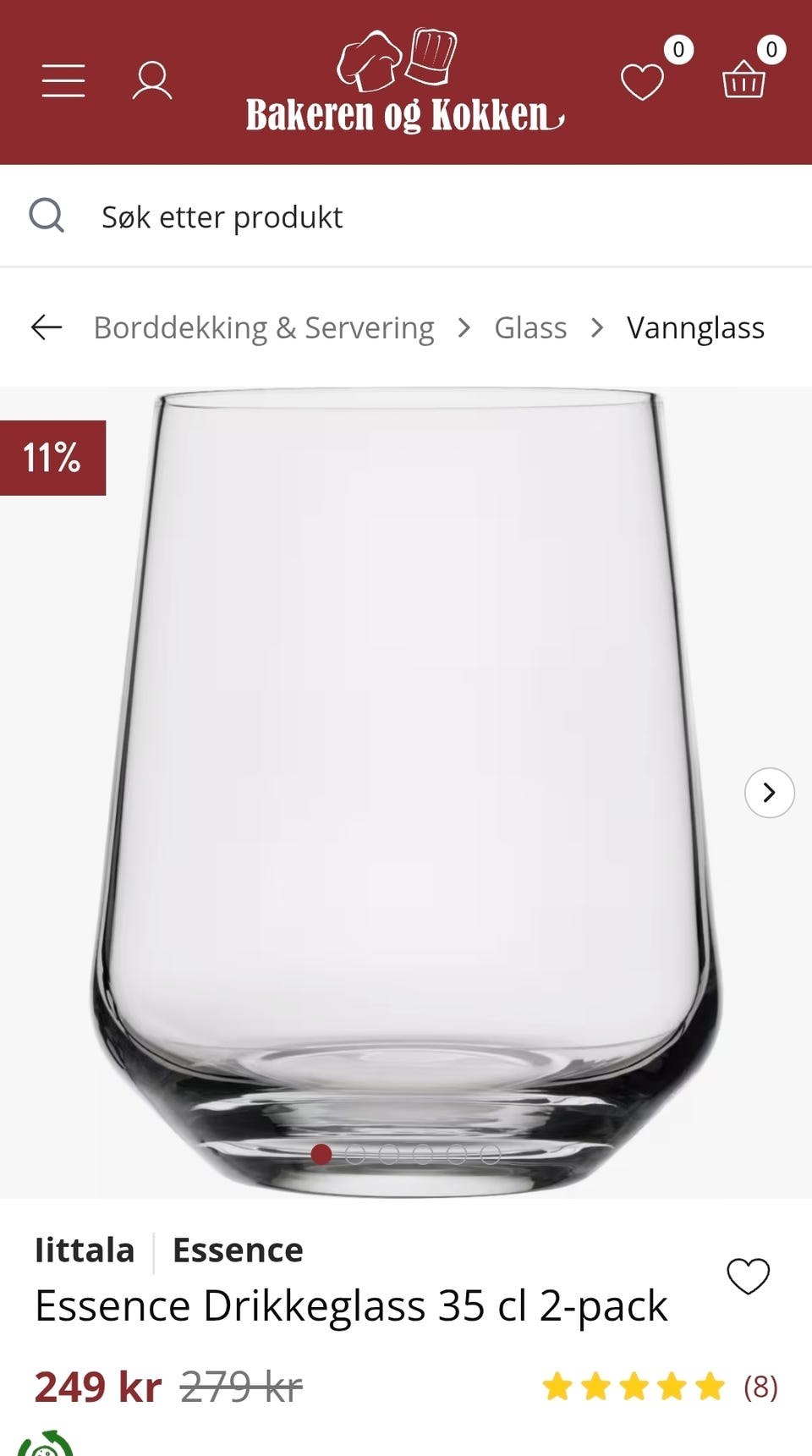Select the first carousel dot indicator
Screen dimensions: 812x1456
[321, 1152]
